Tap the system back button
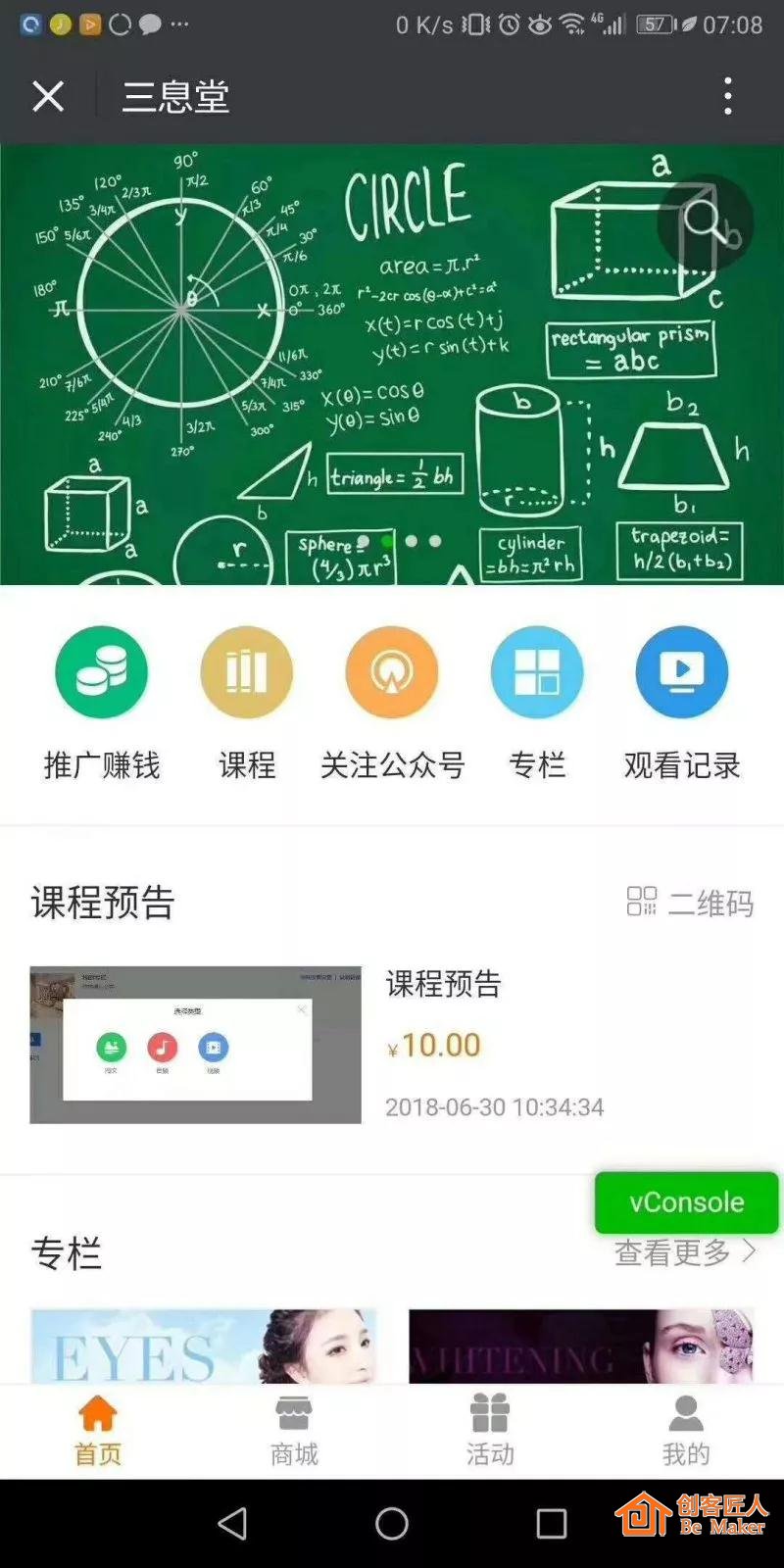This screenshot has height=1568, width=784. [x=232, y=1523]
